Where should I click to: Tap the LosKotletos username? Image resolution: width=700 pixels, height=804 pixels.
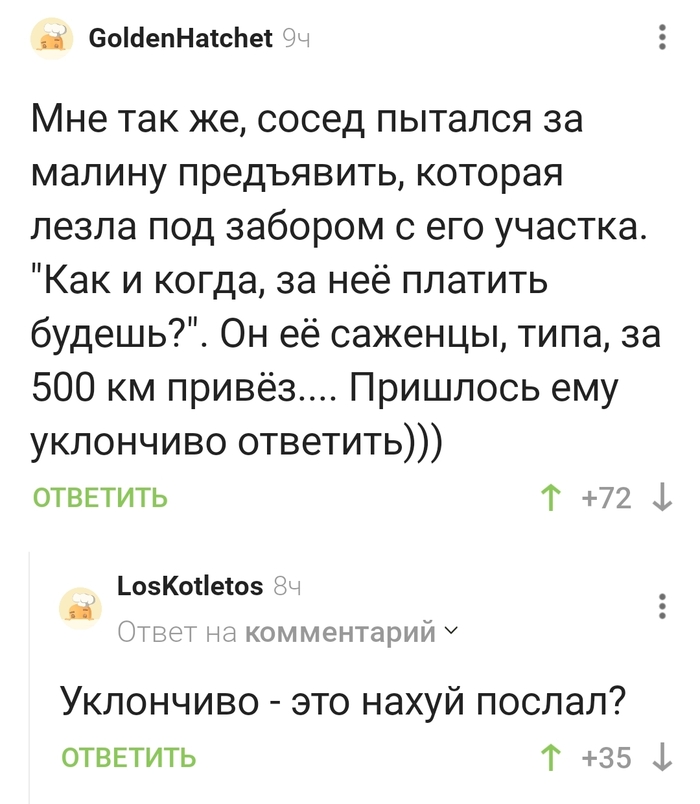190,586
